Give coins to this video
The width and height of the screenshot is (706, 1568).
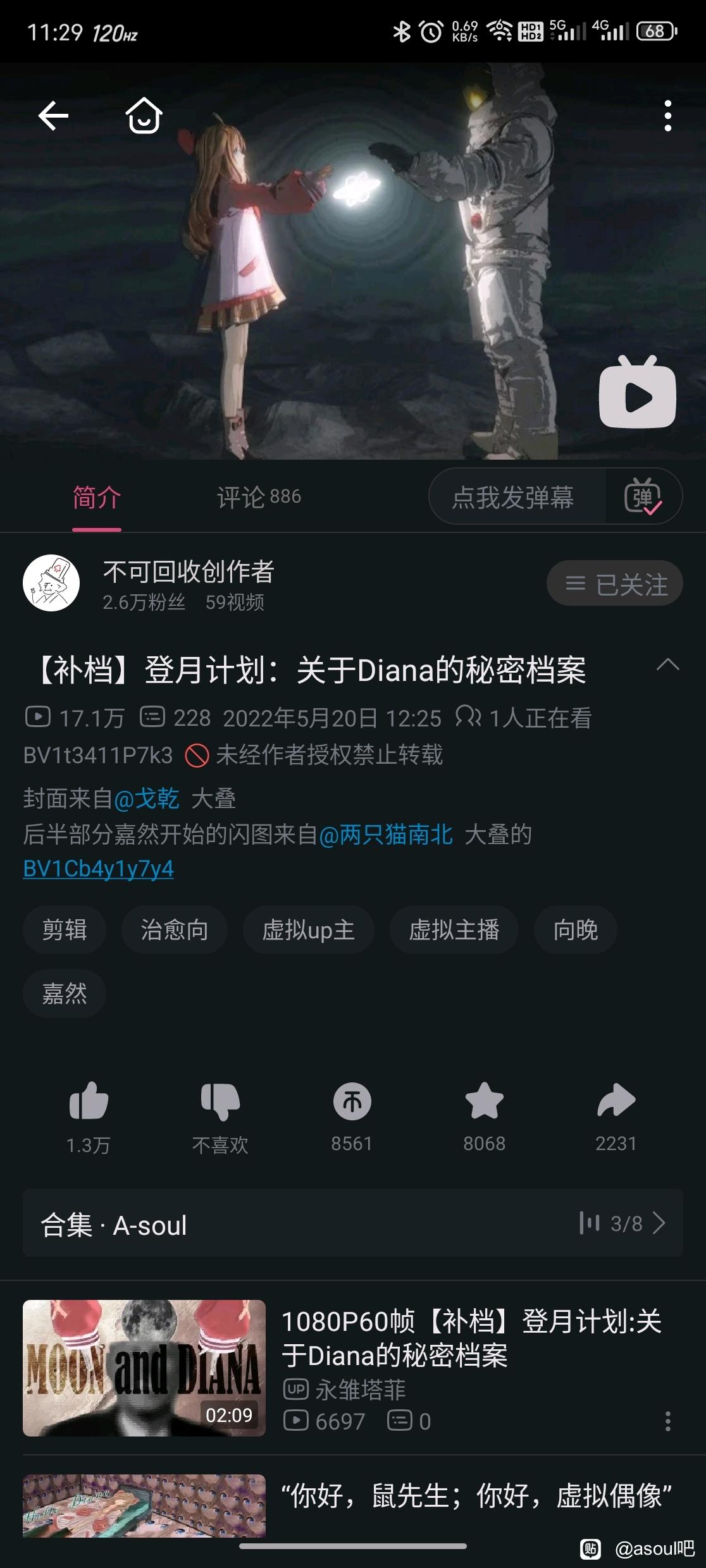352,1101
